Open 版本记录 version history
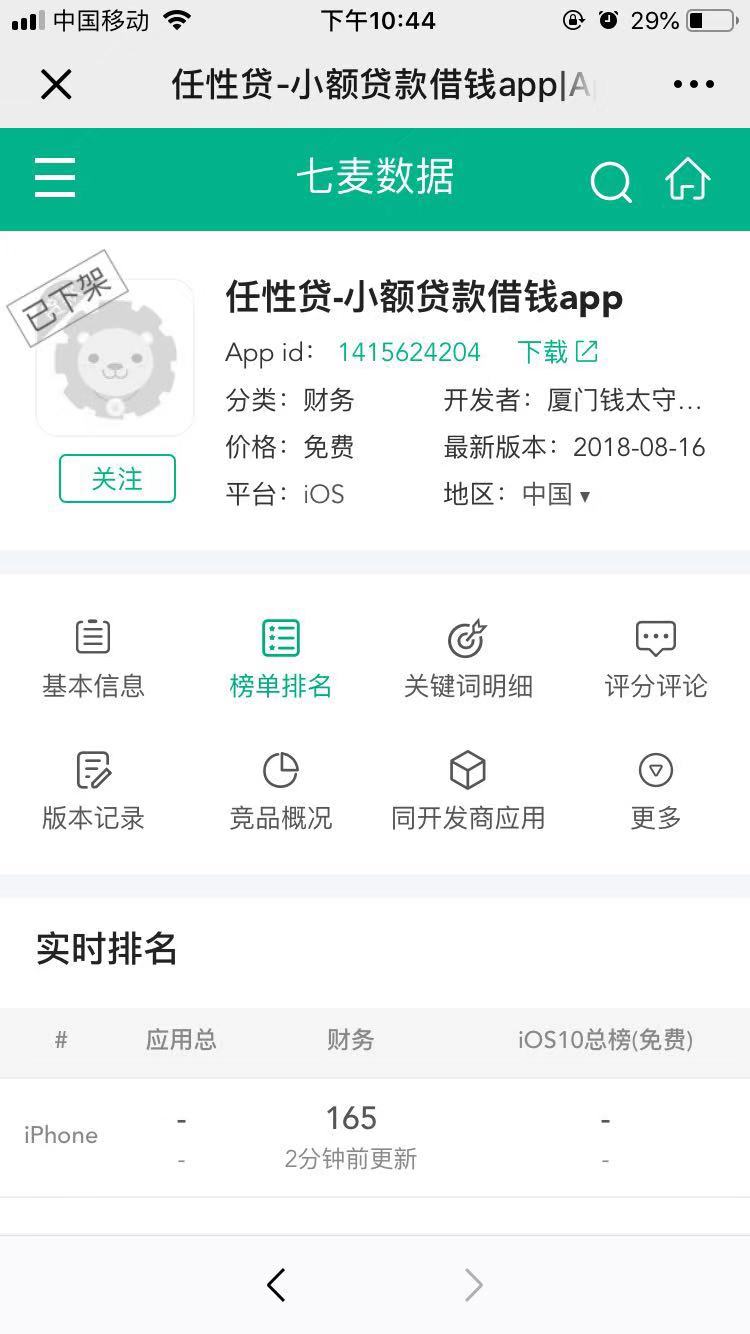The image size is (750, 1334). click(x=93, y=791)
